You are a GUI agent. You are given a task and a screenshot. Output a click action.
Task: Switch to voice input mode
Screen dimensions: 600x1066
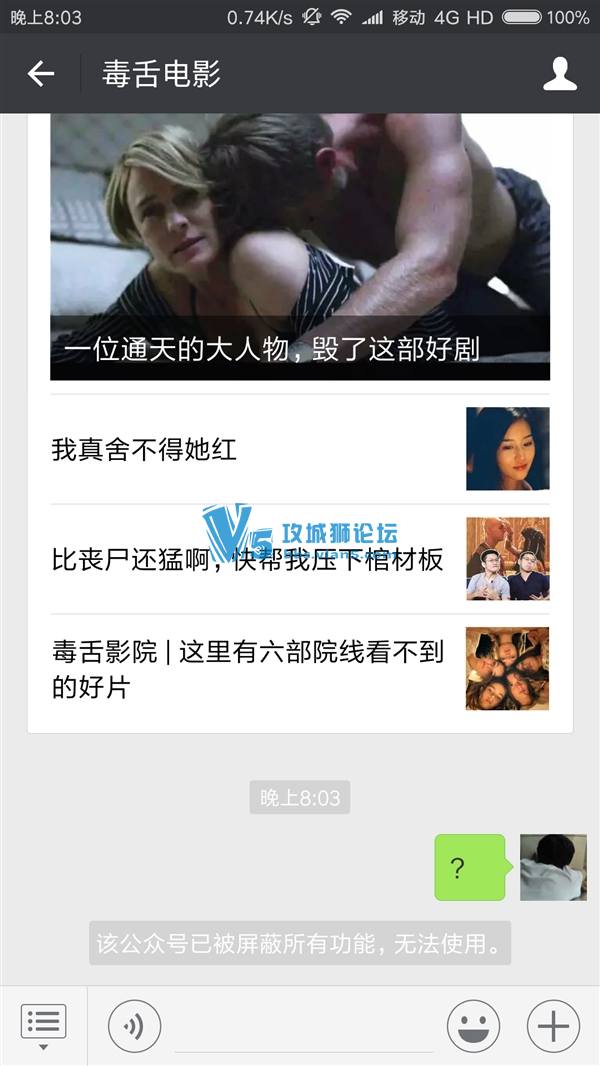click(134, 1026)
